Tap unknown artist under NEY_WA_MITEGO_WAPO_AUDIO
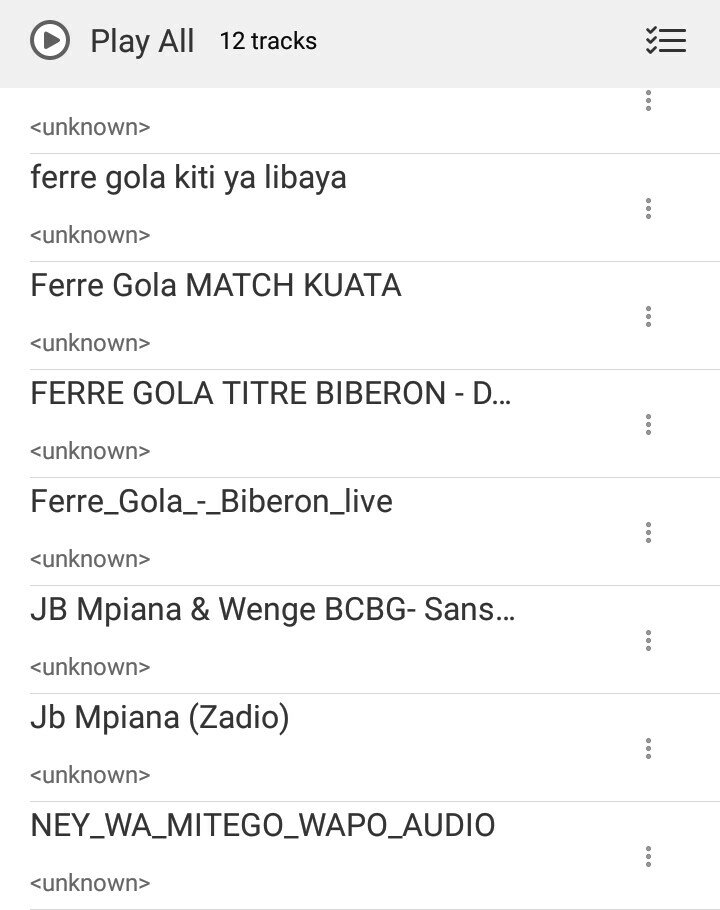 coord(88,883)
